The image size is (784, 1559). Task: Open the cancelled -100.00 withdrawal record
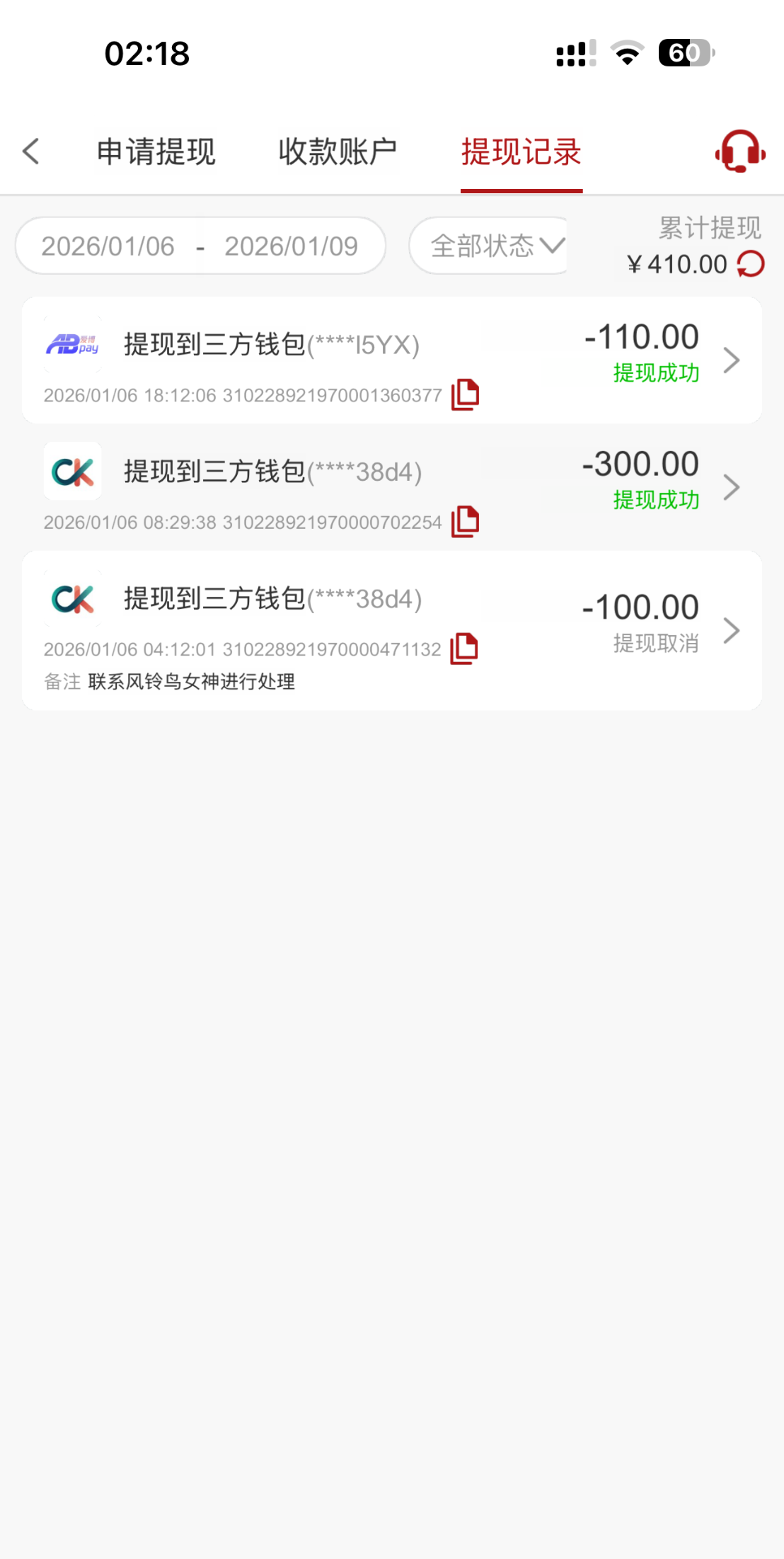(x=732, y=630)
